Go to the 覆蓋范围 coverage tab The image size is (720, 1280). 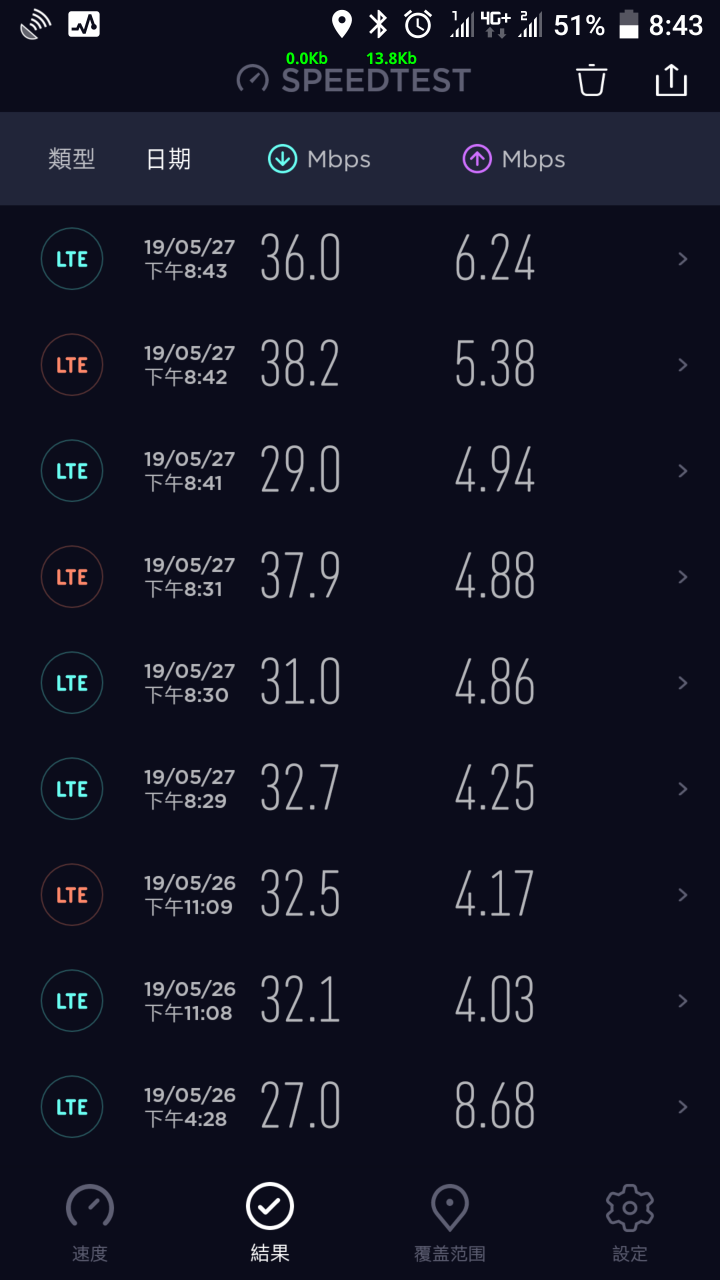pyautogui.click(x=450, y=1222)
